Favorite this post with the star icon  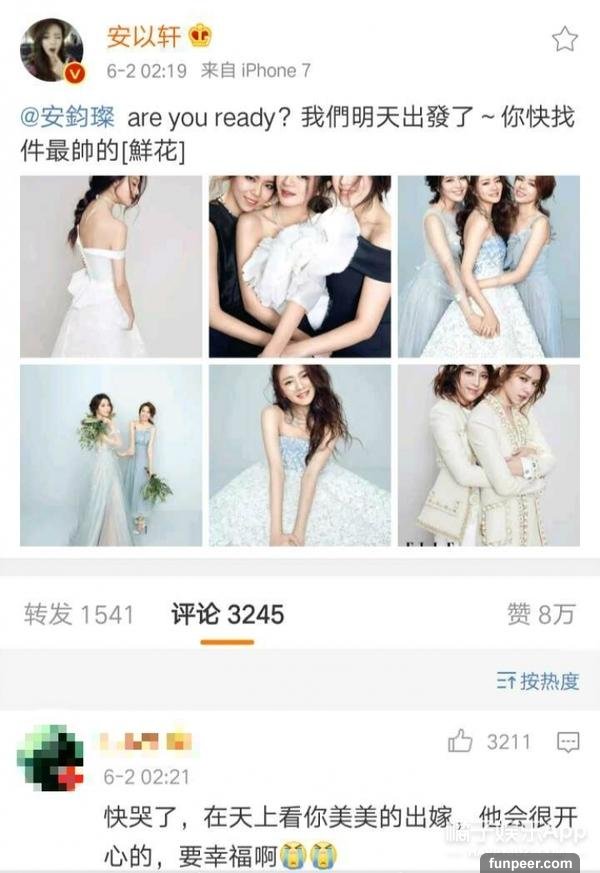(565, 39)
